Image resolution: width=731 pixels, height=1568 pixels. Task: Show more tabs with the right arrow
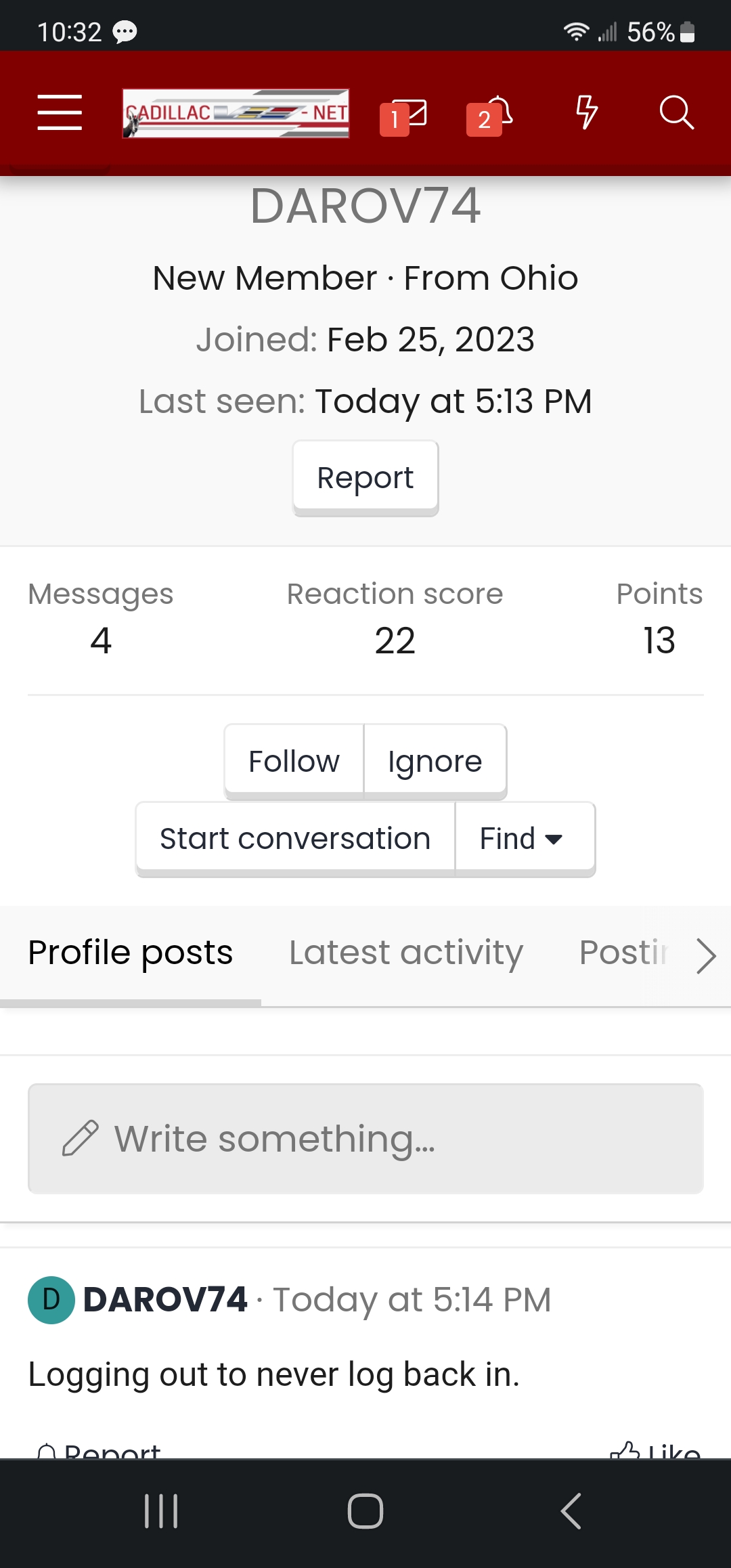[x=705, y=955]
